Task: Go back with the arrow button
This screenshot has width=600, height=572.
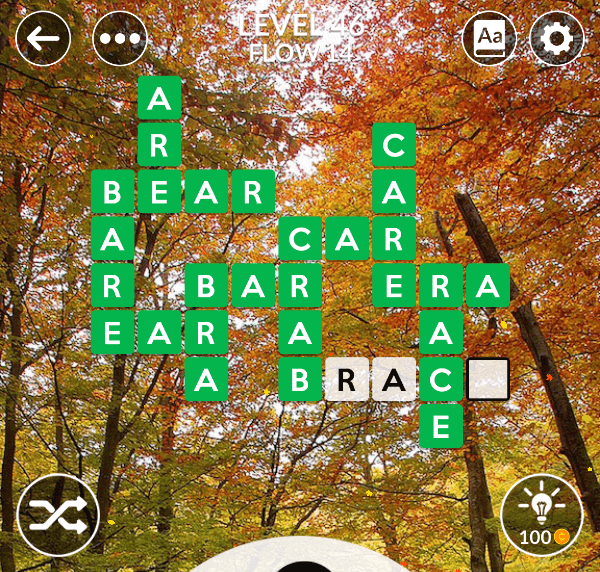Action: (44, 40)
